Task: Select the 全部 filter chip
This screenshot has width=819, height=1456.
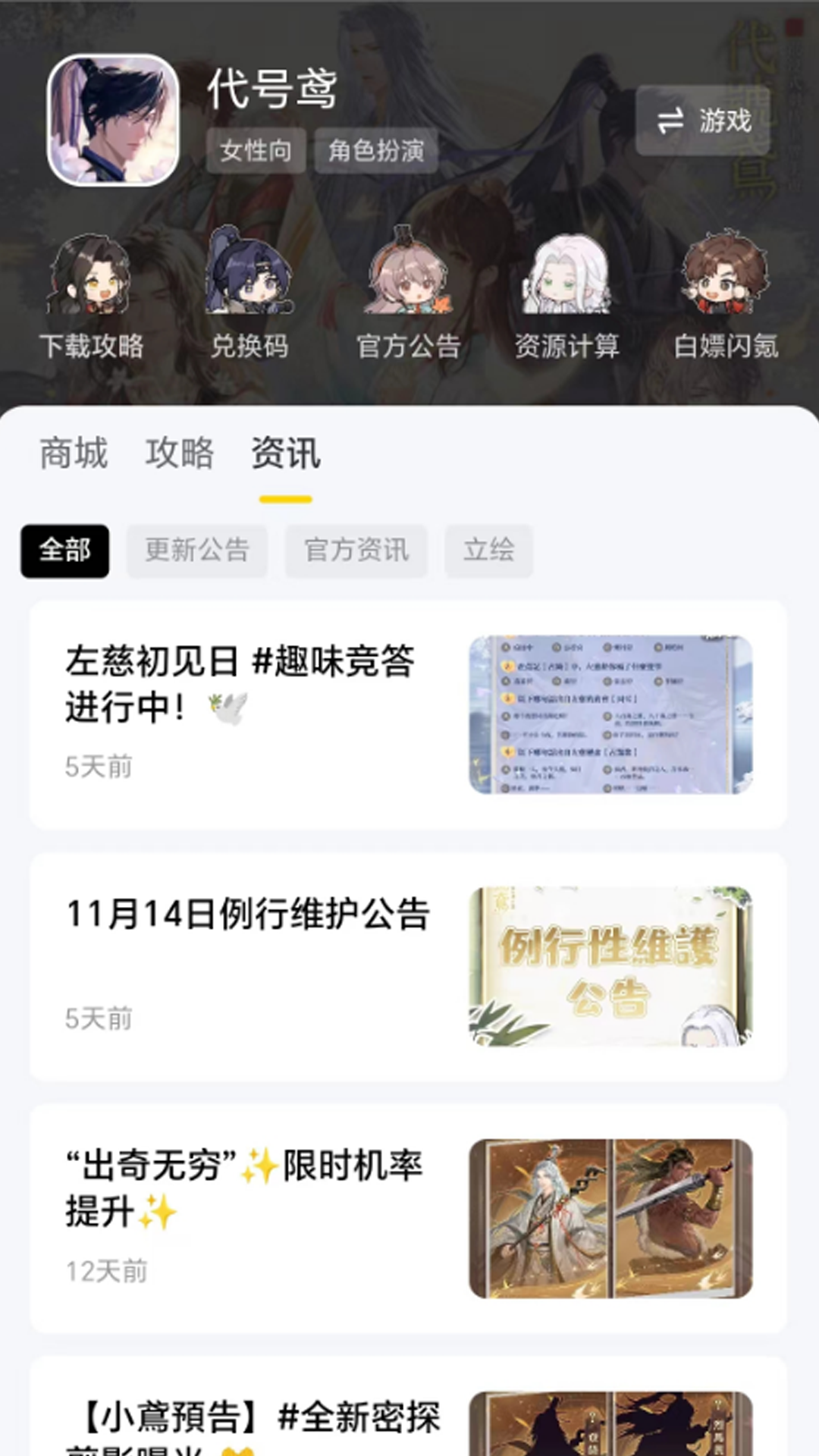Action: pos(64,551)
